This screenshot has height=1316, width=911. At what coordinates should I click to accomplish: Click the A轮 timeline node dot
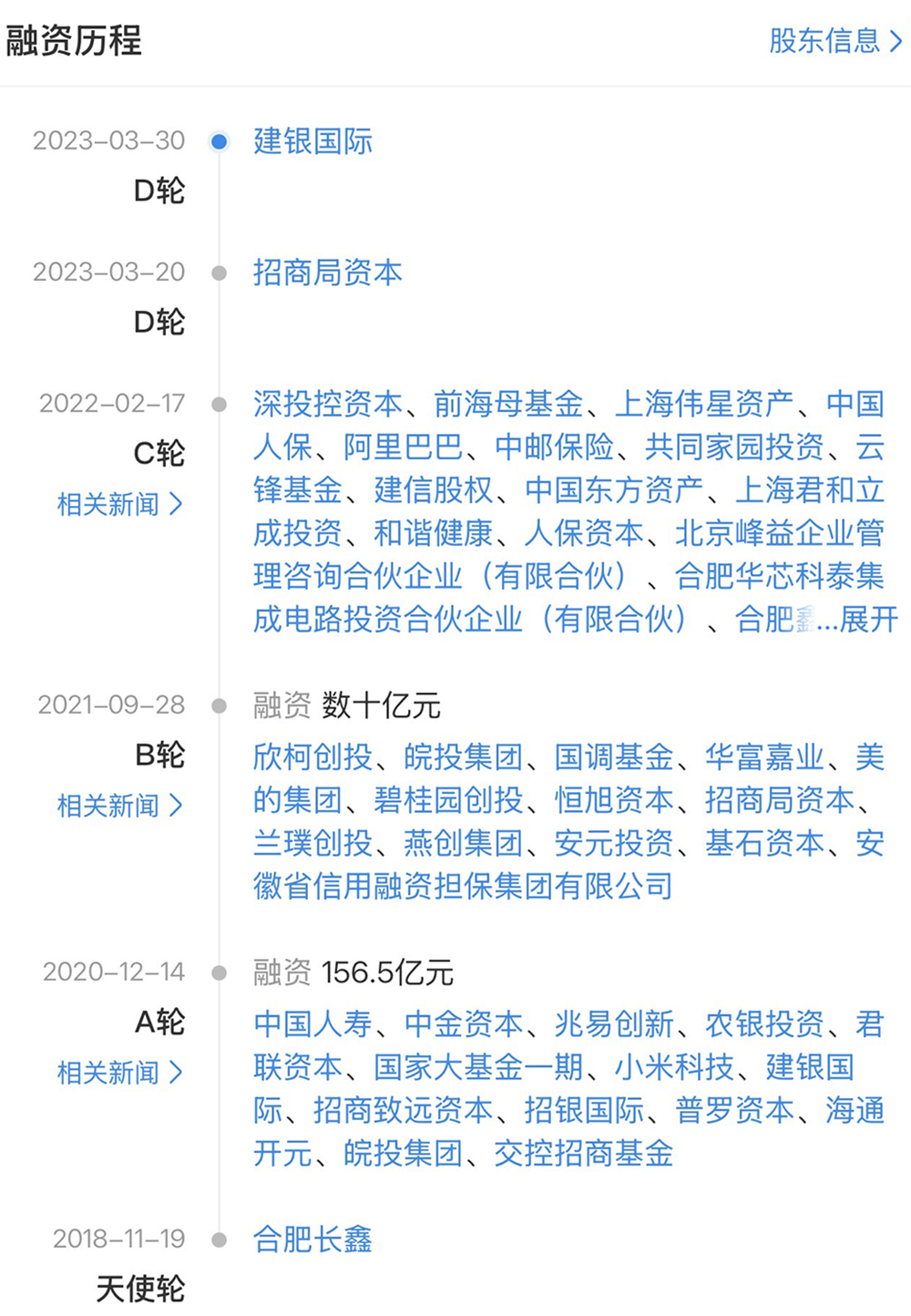(218, 972)
